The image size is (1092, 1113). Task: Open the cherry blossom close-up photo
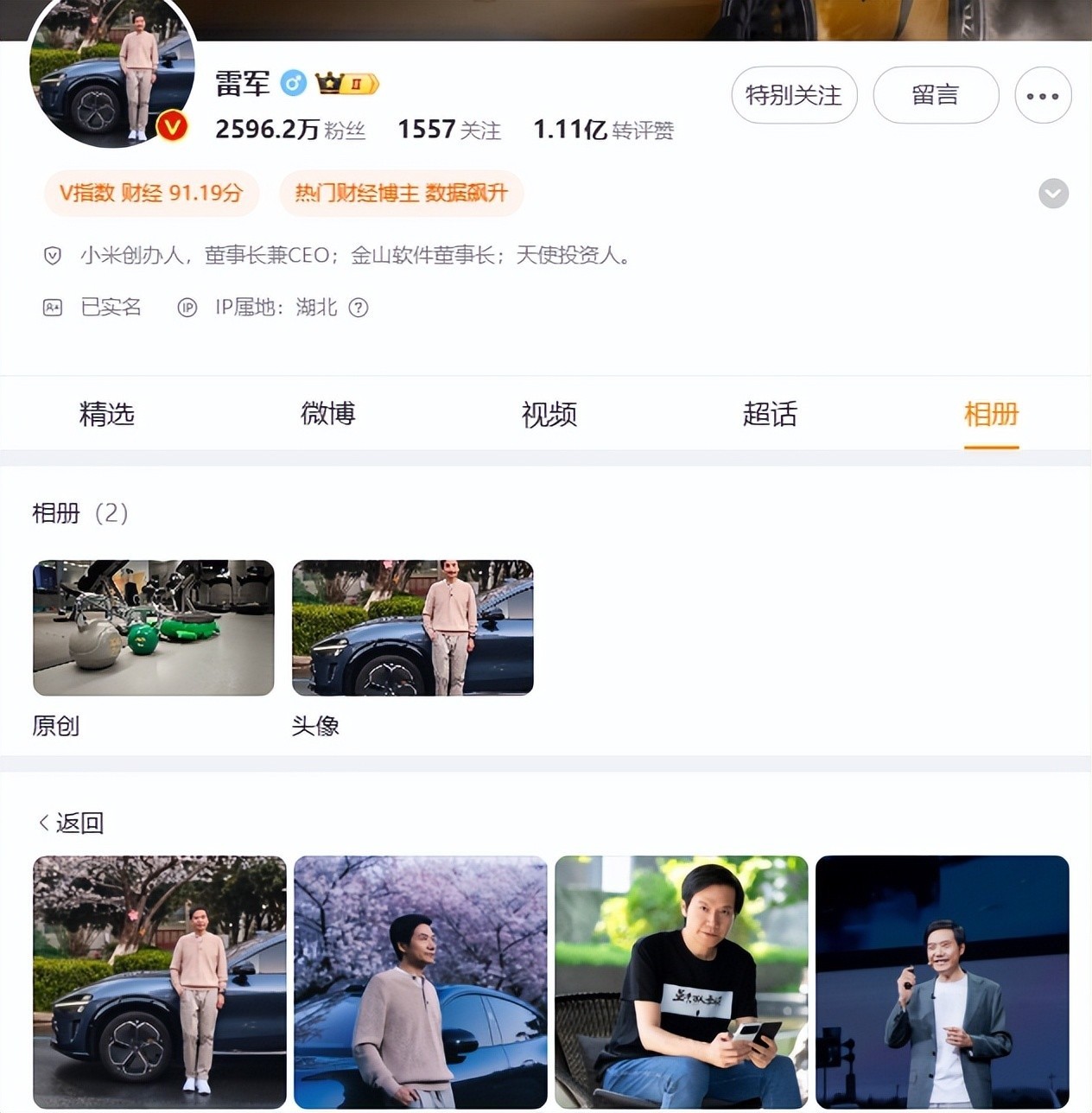421,982
